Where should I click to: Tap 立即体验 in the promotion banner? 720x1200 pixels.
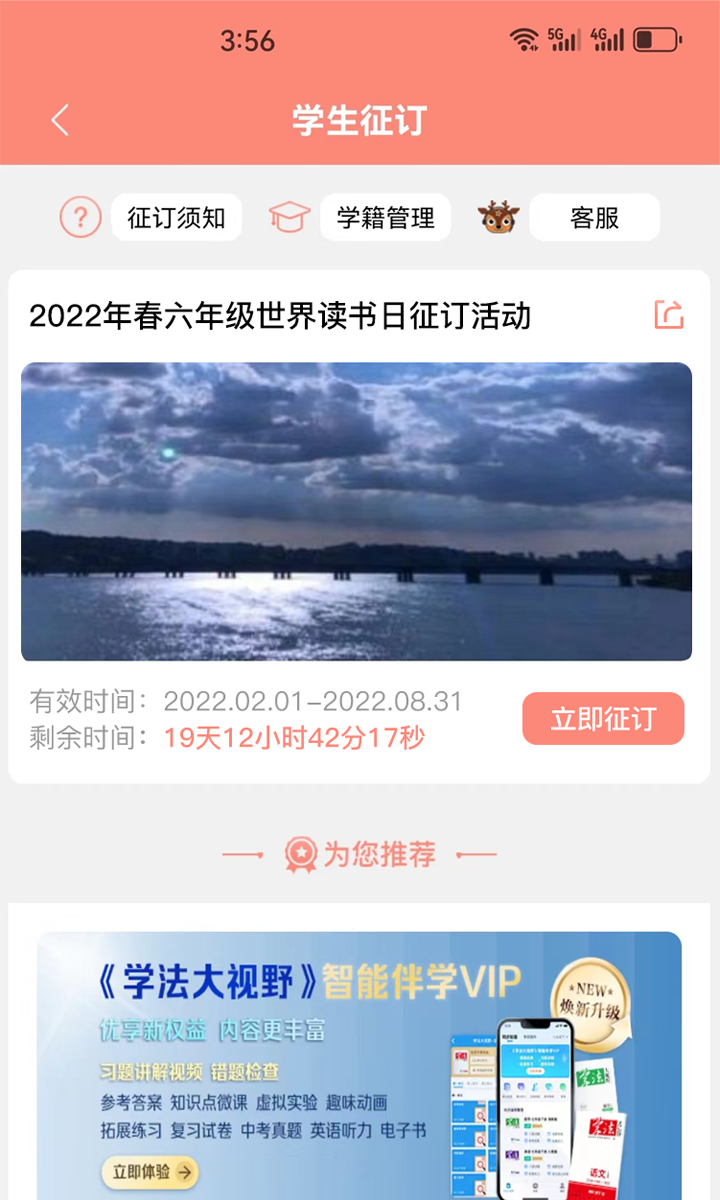click(x=149, y=1173)
